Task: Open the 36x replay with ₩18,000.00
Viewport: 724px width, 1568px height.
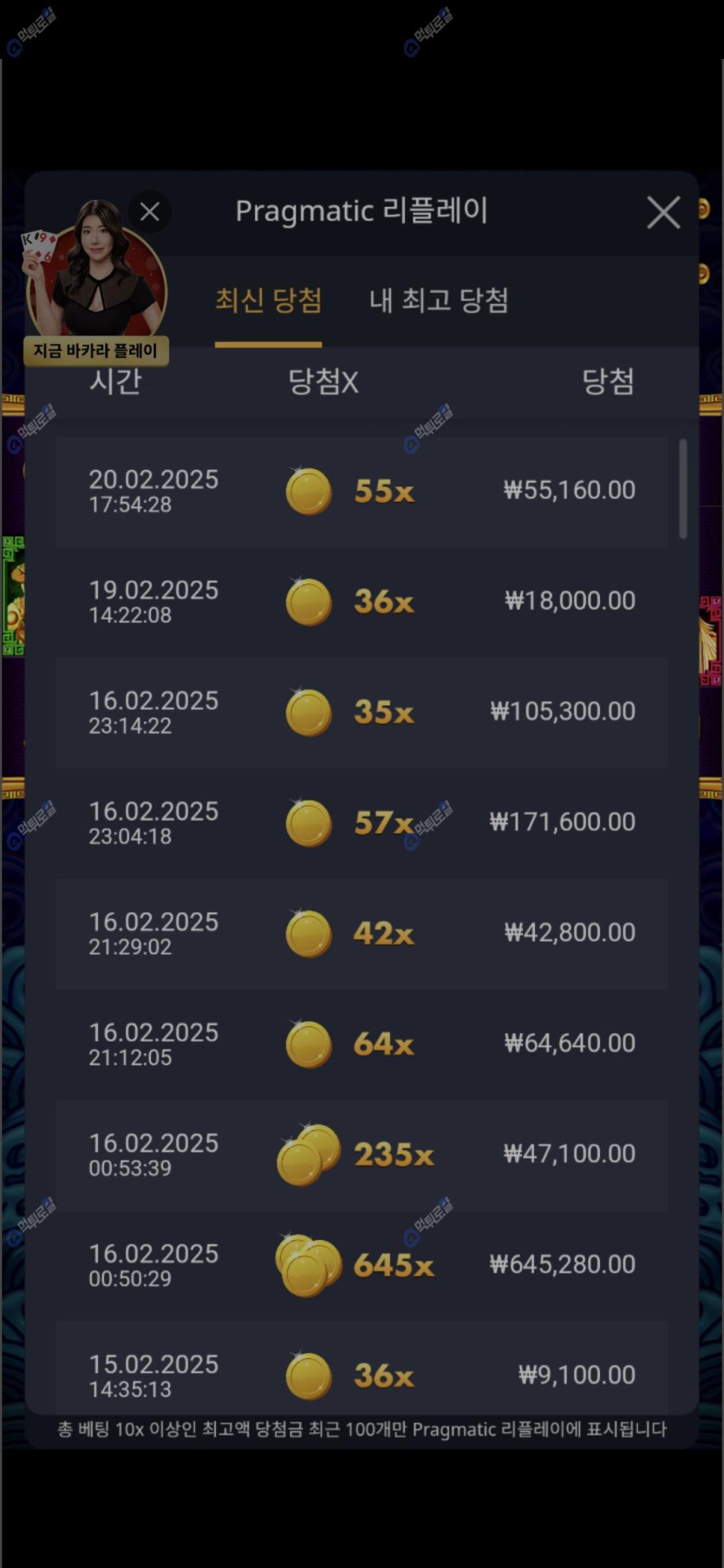Action: [362, 602]
